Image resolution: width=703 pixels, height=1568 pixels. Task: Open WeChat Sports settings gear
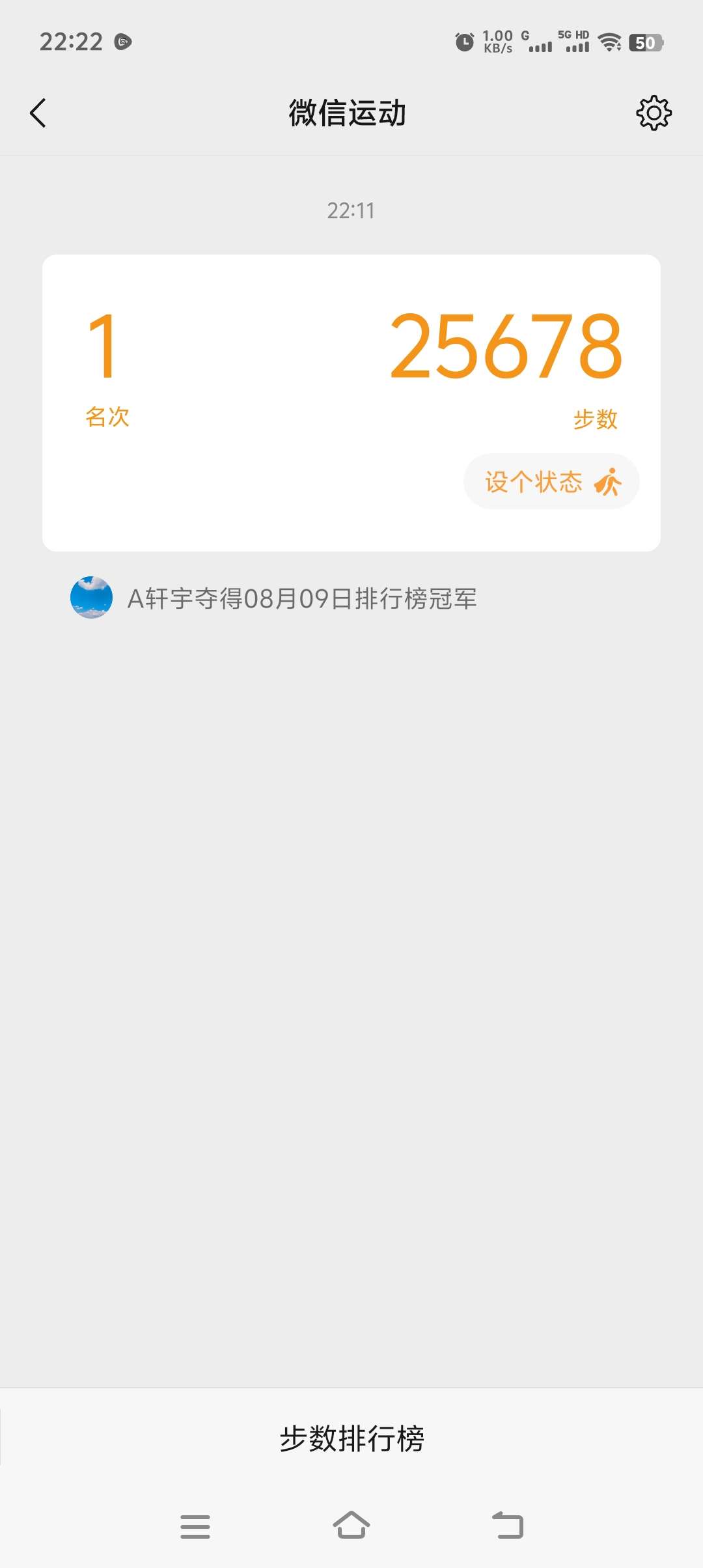[x=654, y=113]
